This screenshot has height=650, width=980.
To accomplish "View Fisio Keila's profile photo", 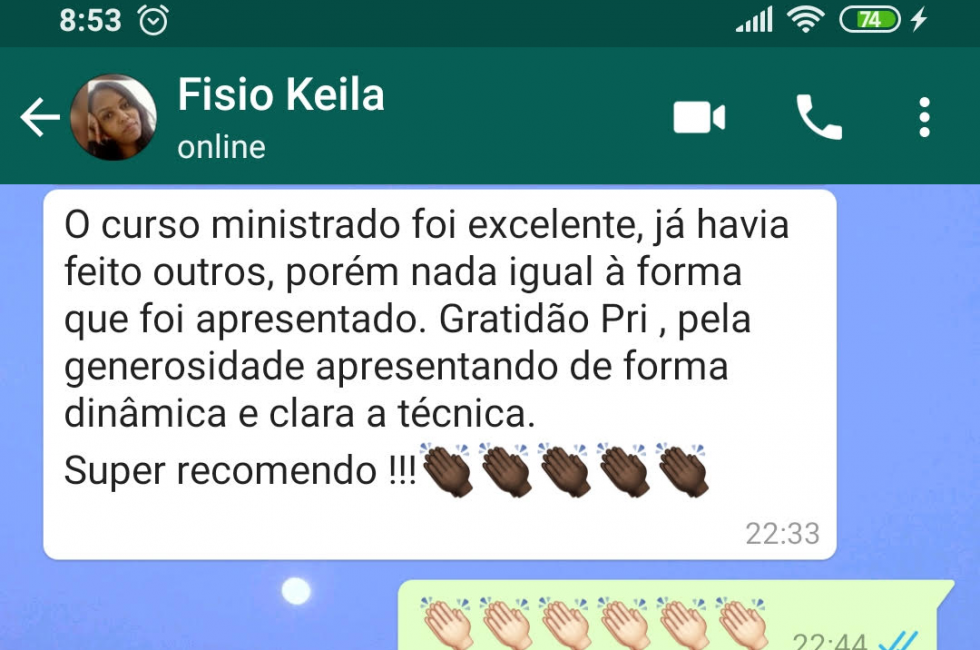I will coord(113,118).
